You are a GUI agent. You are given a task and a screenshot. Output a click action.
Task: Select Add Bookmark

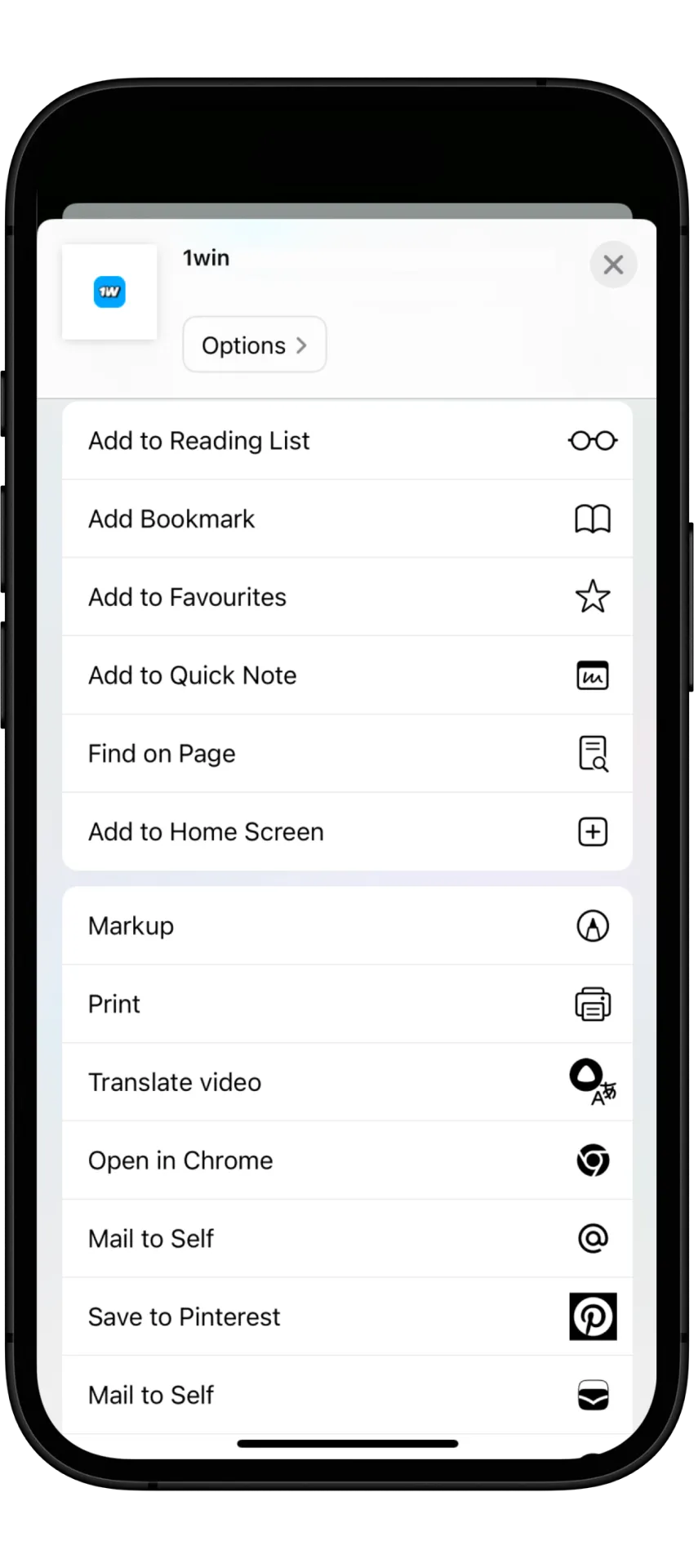click(347, 519)
